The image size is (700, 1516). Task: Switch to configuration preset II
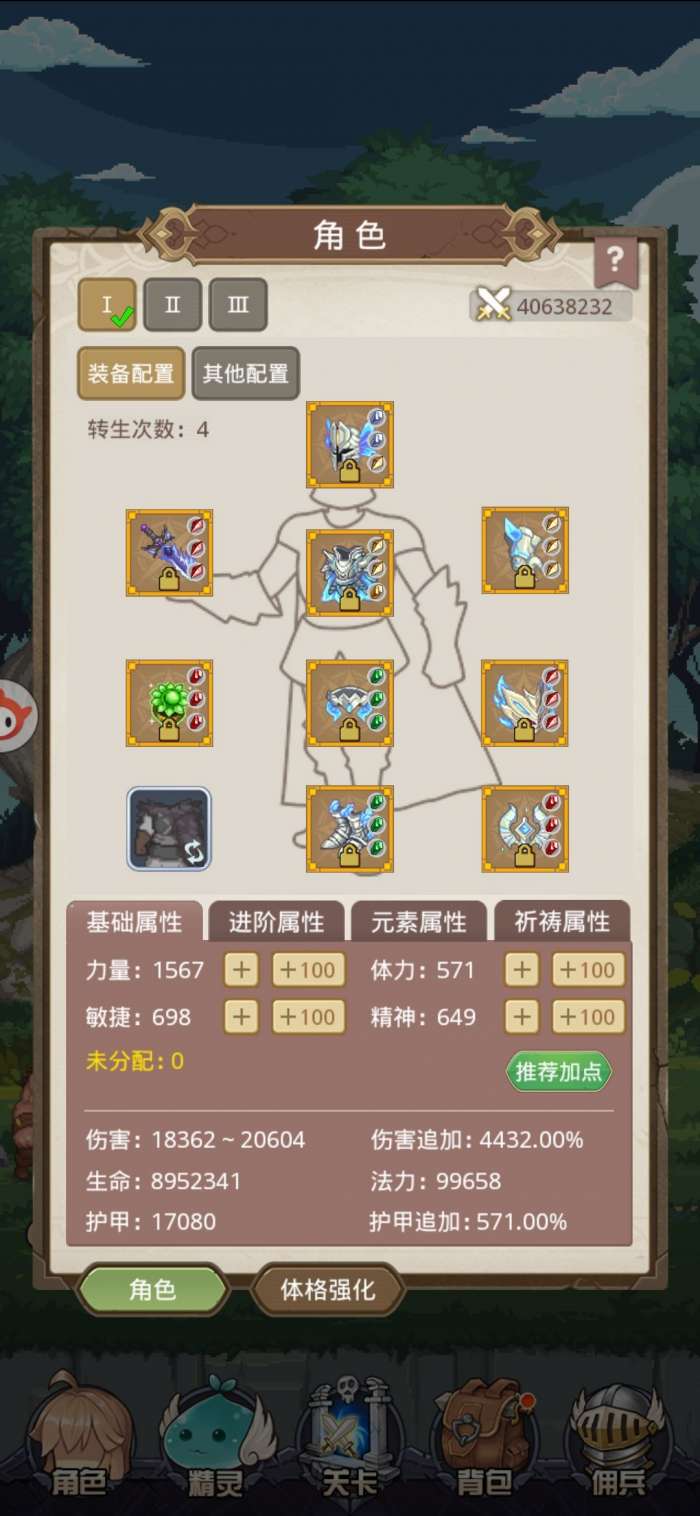point(173,305)
